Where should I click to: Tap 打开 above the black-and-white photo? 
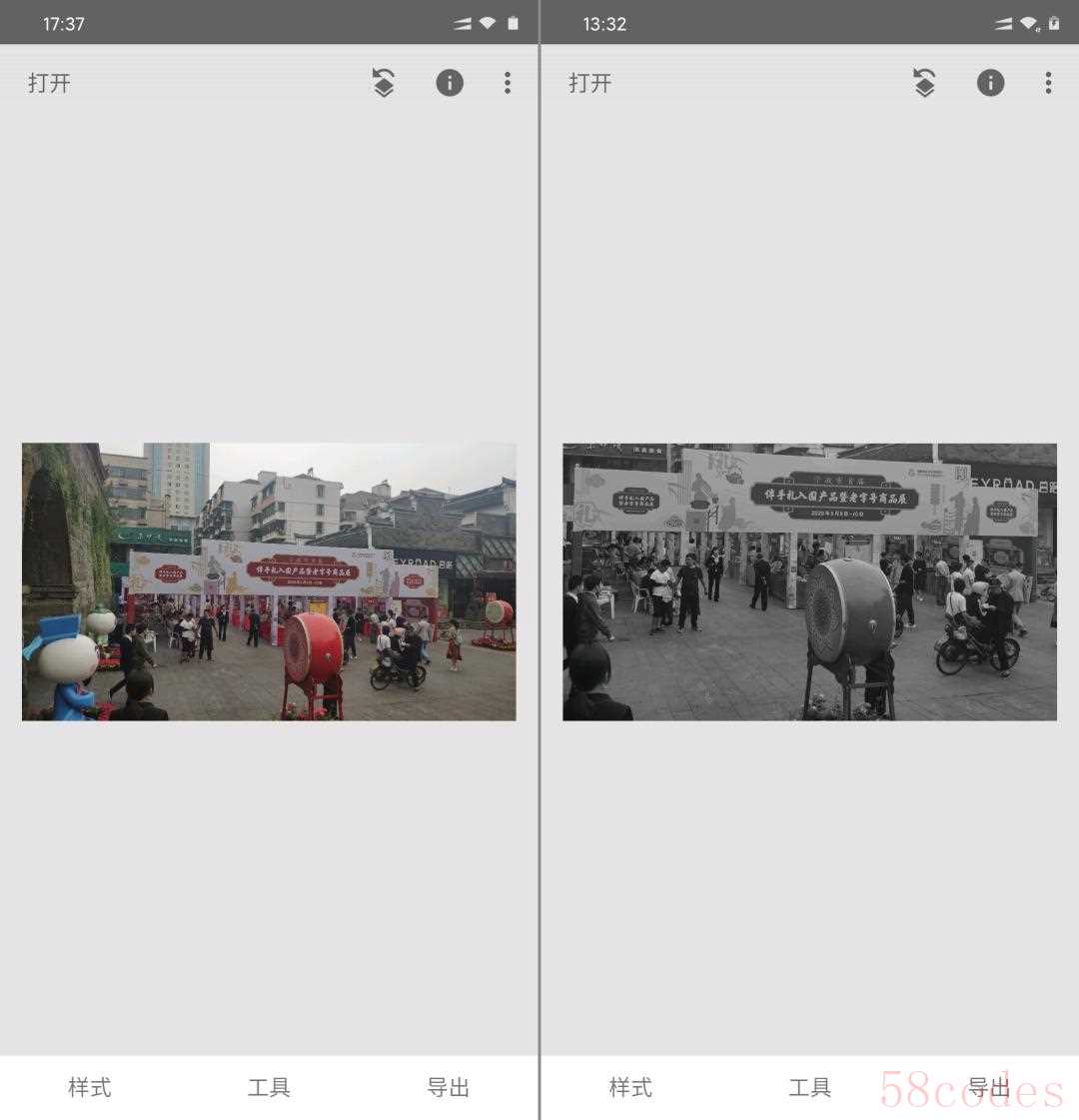pyautogui.click(x=589, y=83)
